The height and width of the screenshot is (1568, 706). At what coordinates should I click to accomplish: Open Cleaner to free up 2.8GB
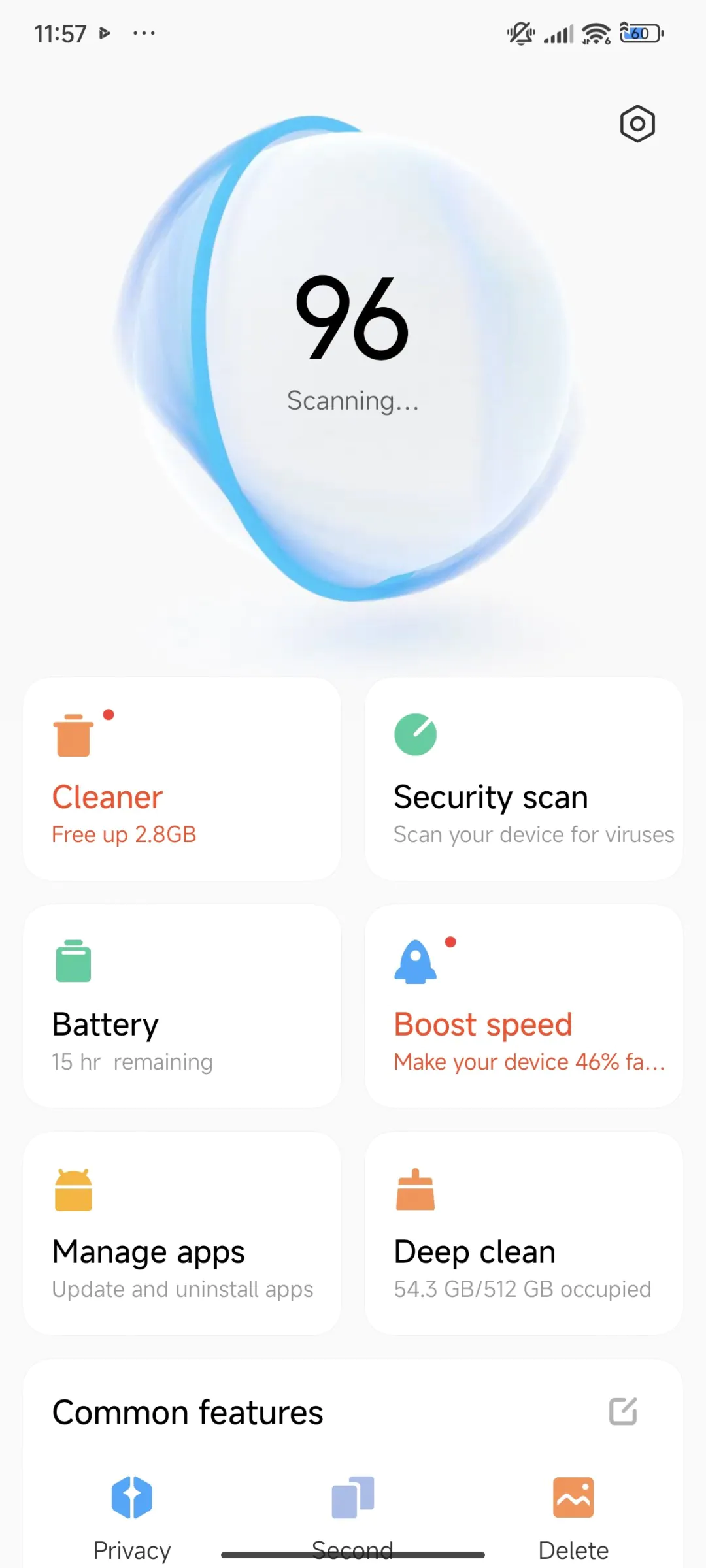pyautogui.click(x=182, y=779)
